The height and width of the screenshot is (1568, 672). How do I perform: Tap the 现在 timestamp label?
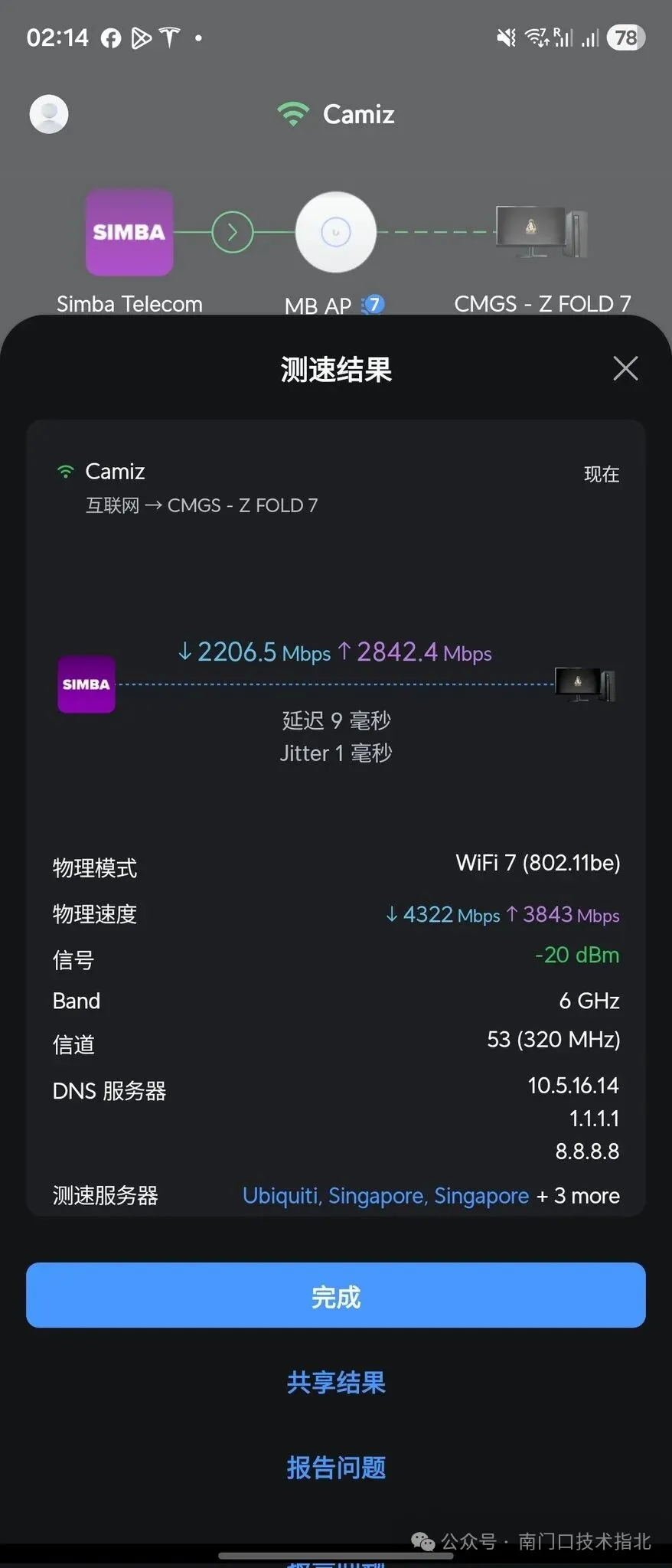click(x=602, y=475)
